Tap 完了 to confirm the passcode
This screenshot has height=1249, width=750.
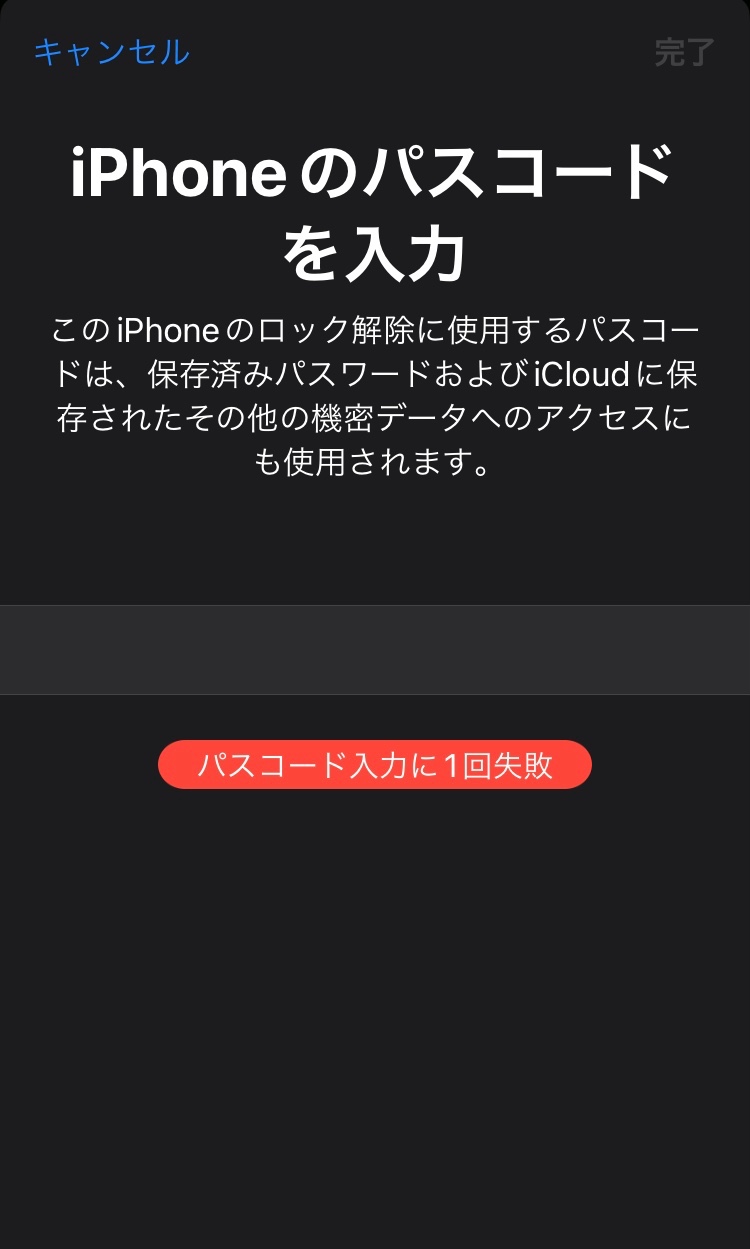pos(684,52)
